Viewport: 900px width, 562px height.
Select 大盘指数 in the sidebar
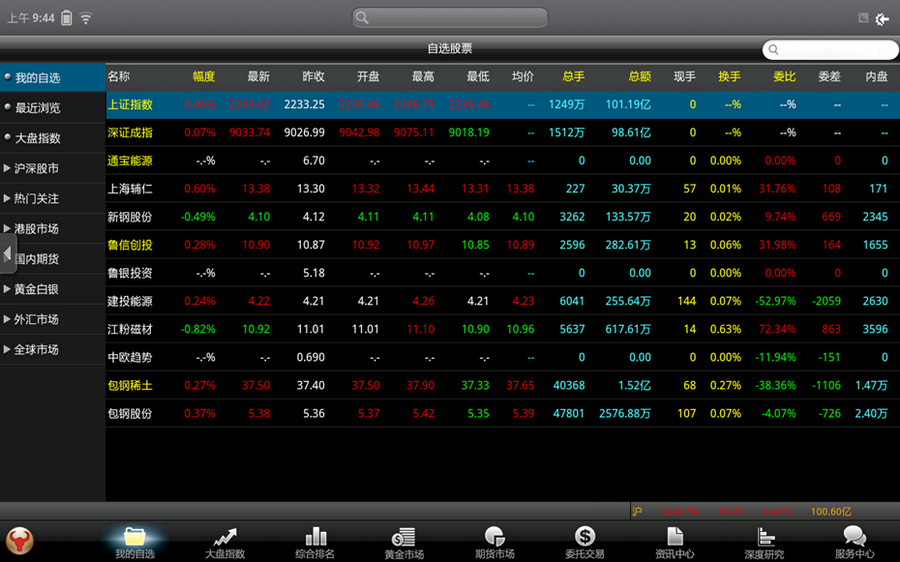pos(38,138)
